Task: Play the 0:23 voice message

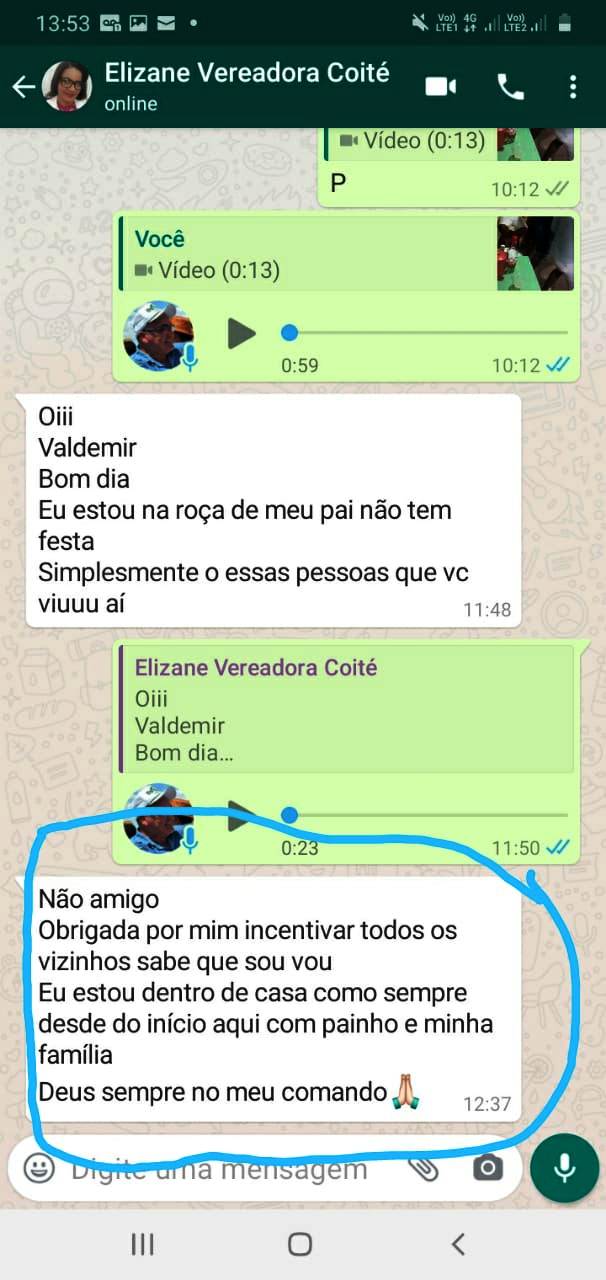Action: coord(240,815)
